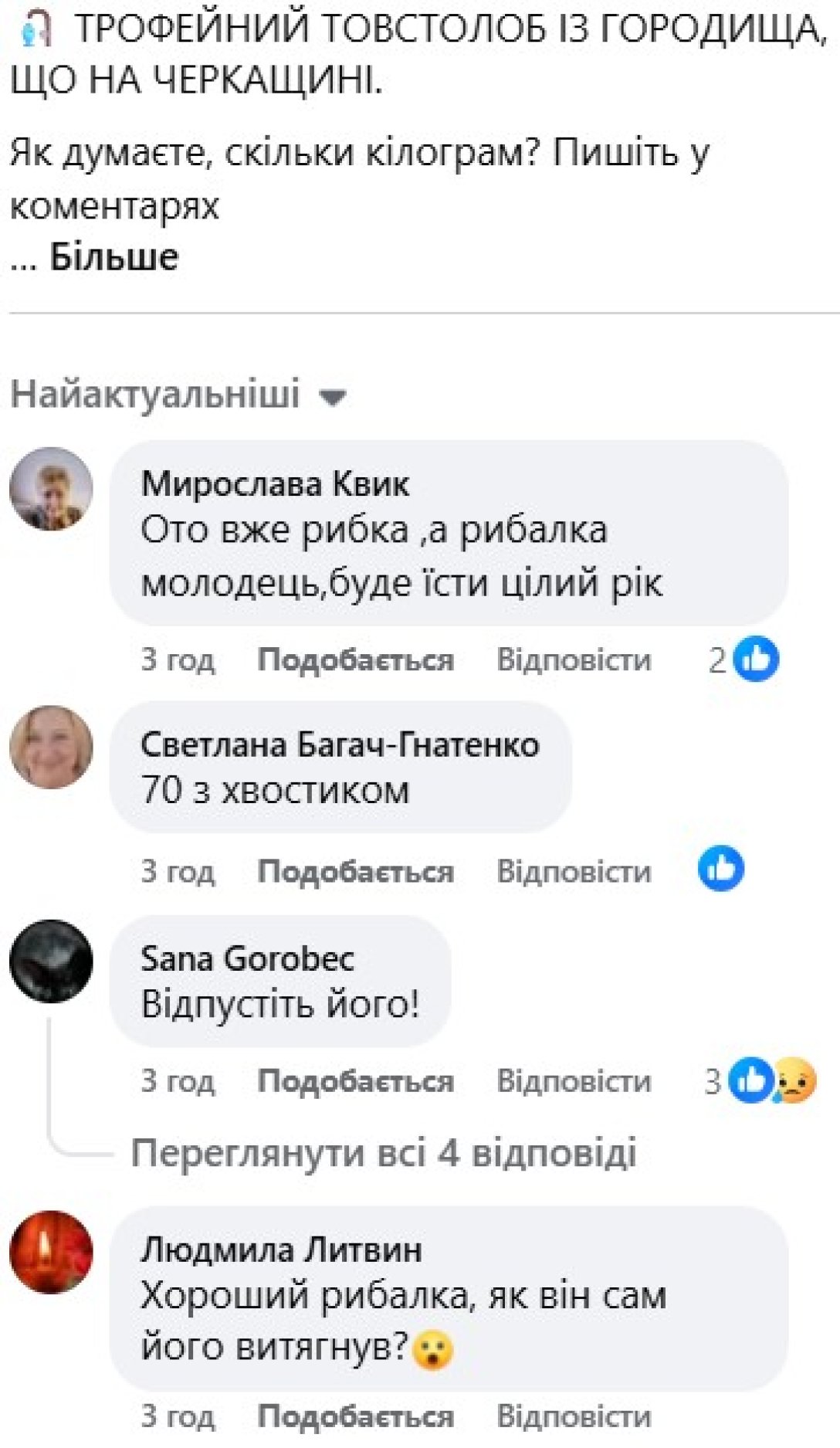
Task: Expand the post text with Більше
Action: coord(113,257)
